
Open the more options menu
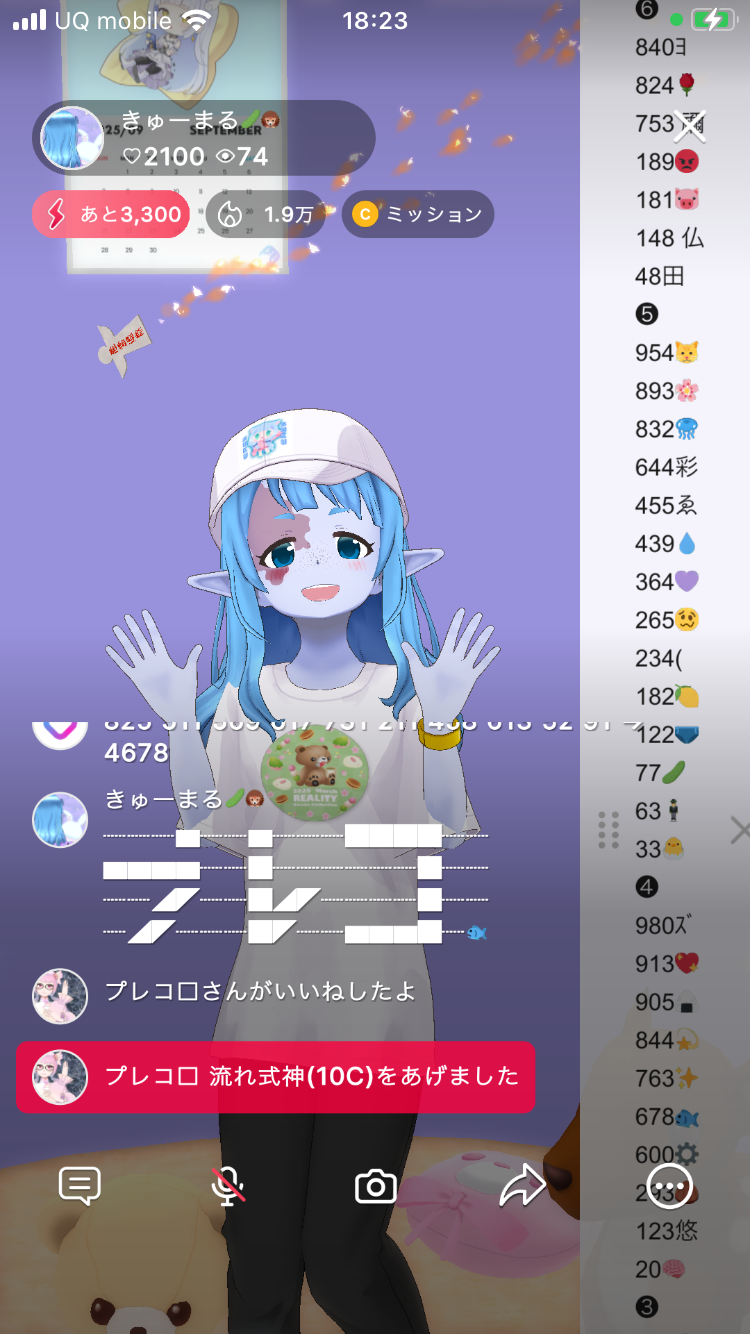point(669,1186)
